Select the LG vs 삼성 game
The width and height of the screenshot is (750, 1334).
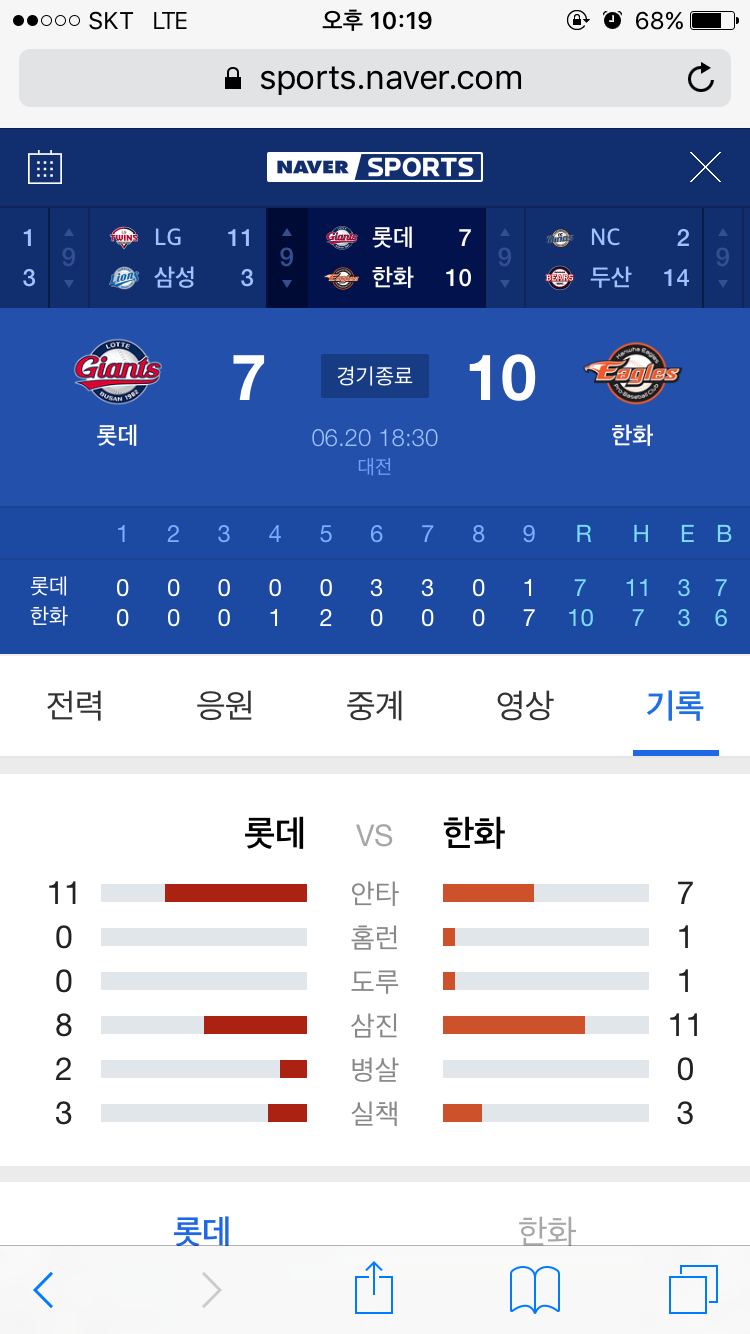(x=180, y=257)
